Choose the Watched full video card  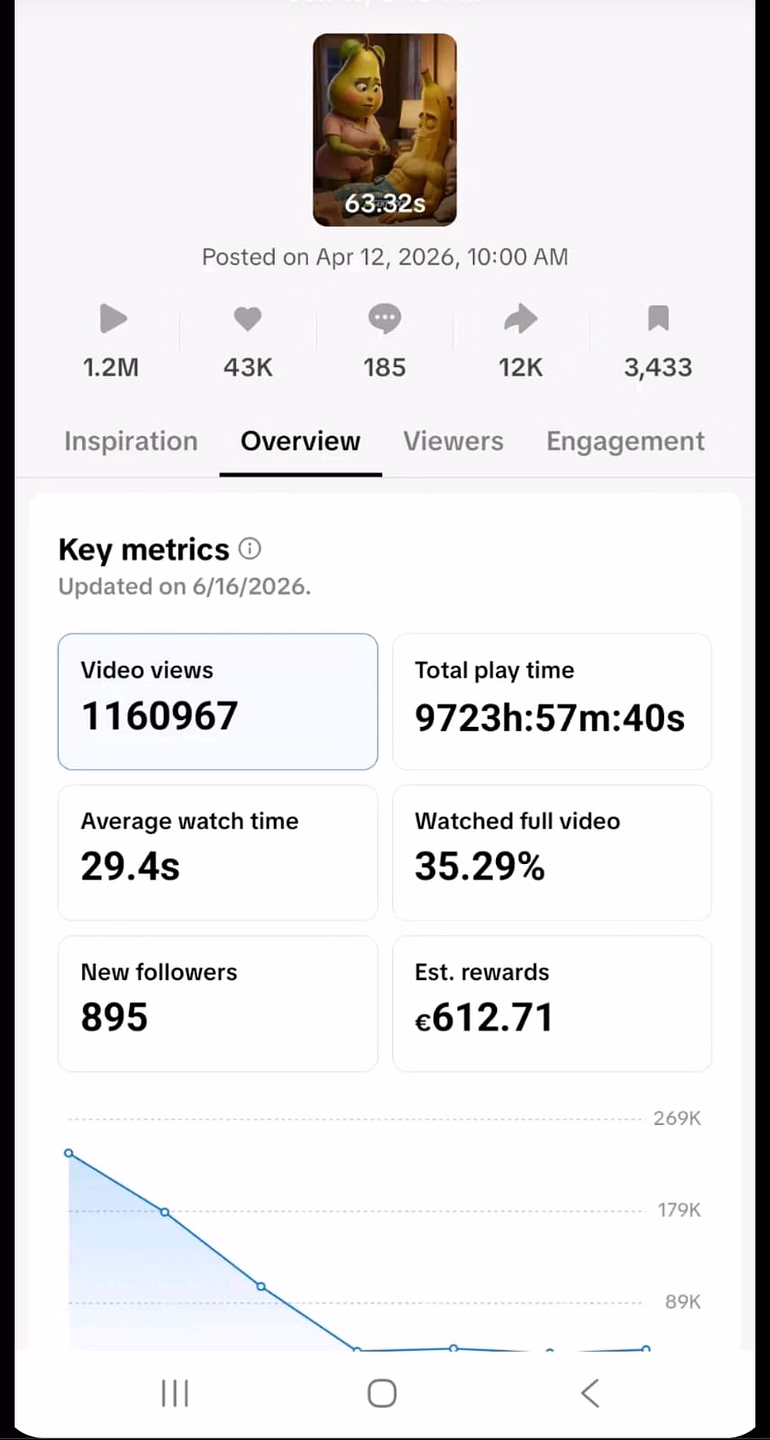[x=552, y=852]
